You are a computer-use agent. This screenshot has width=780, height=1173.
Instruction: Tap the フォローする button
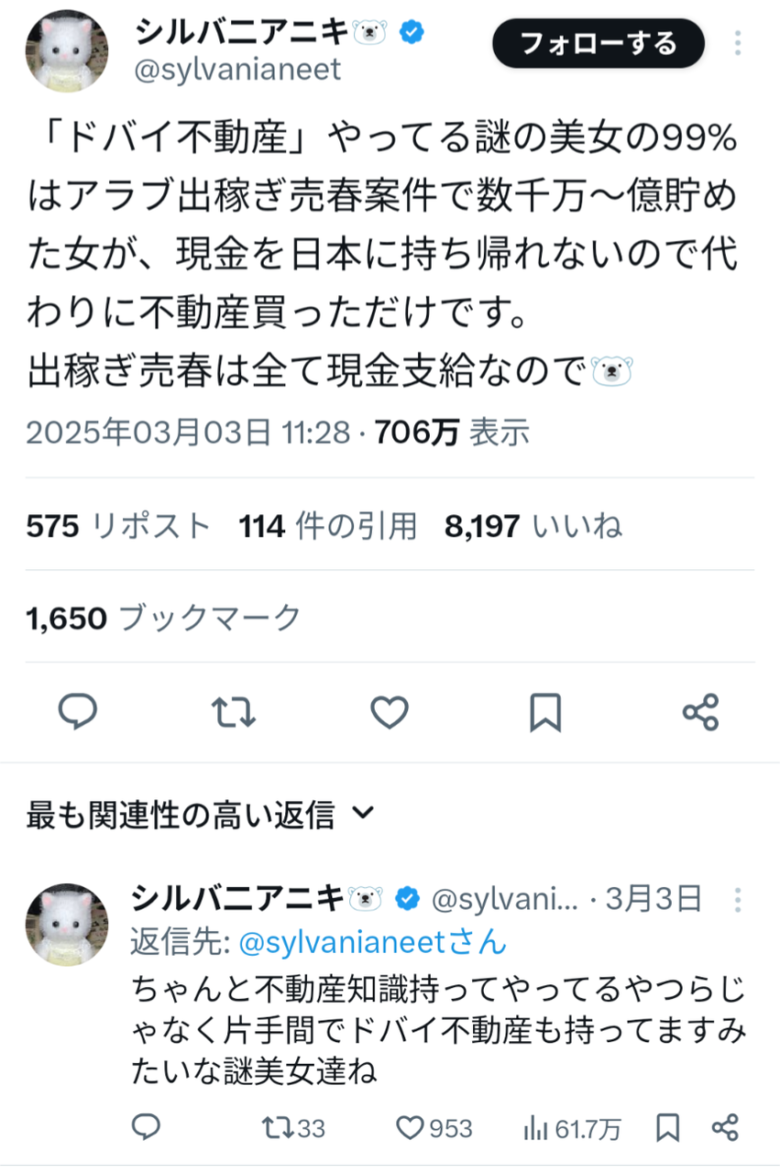click(597, 44)
